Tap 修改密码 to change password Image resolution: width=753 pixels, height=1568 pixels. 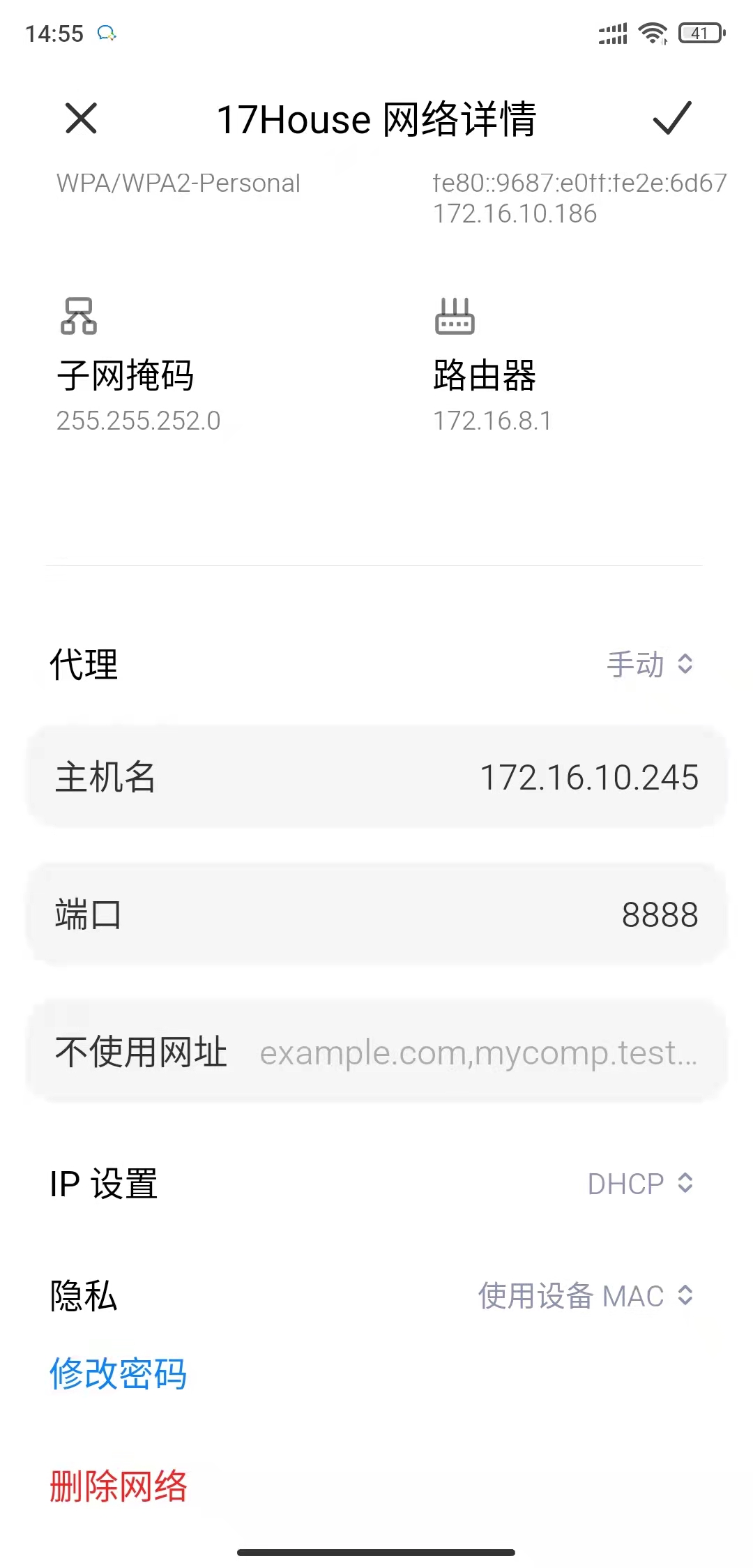tap(119, 1373)
